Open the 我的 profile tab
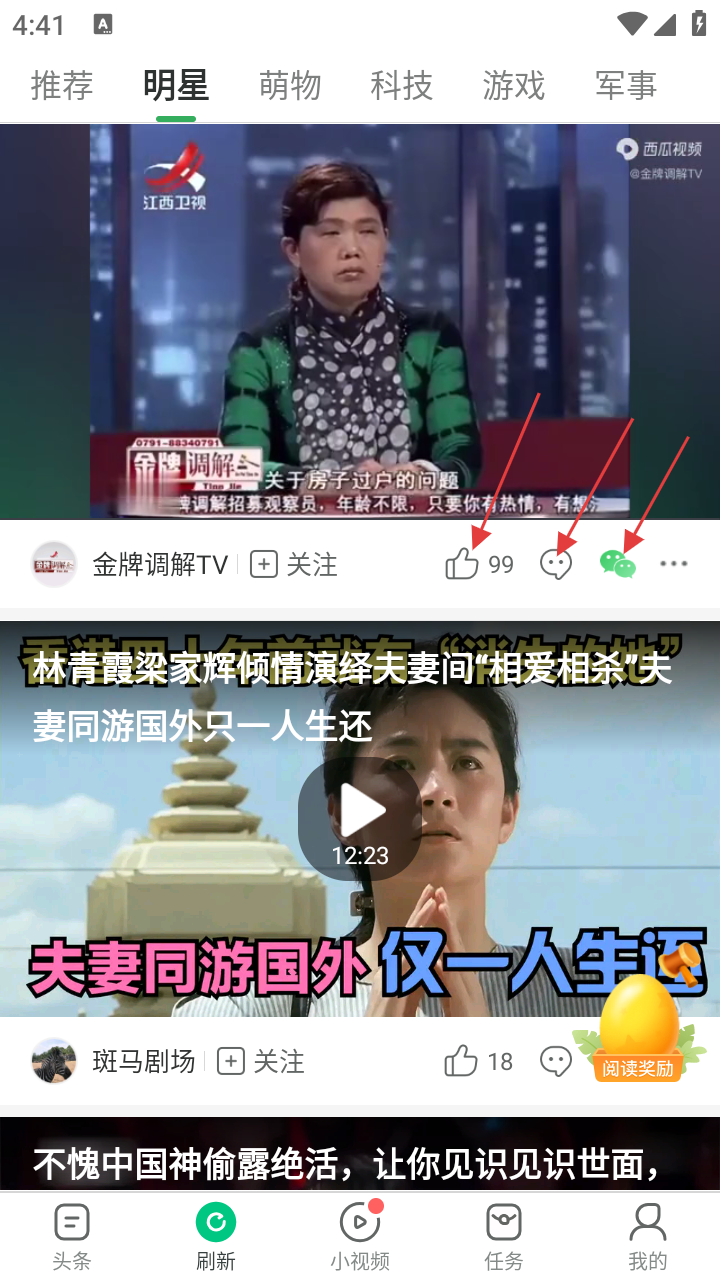Screen dimensions: 720x1280 648,1236
